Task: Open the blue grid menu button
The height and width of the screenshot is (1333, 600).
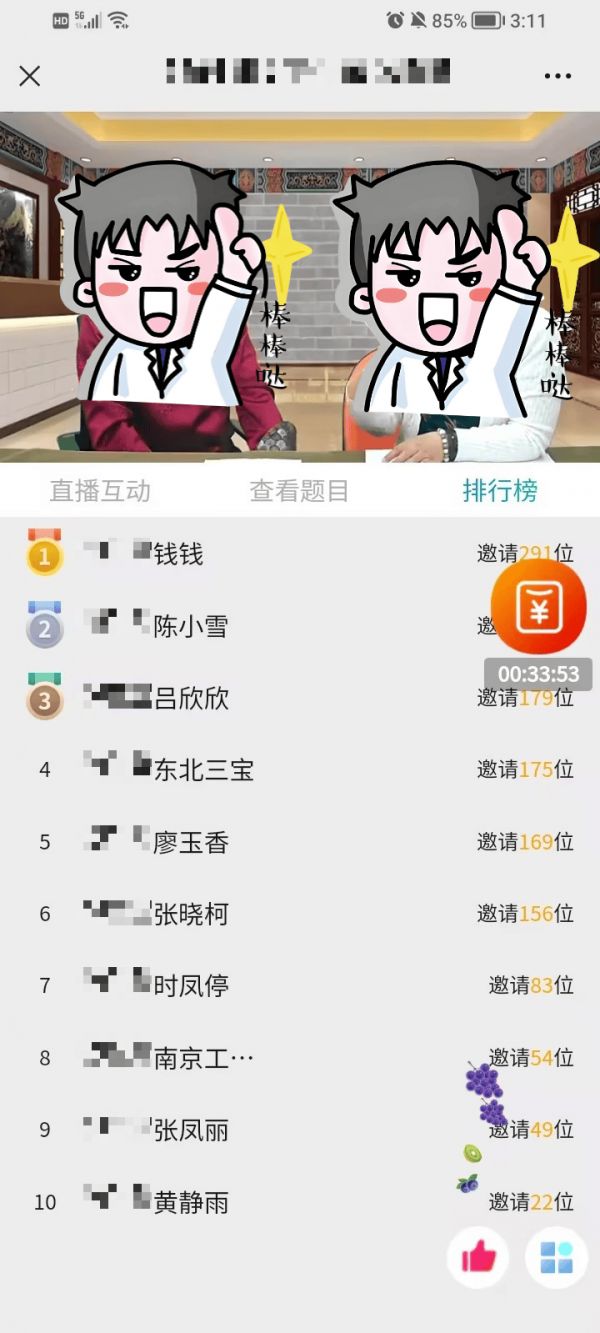Action: click(x=556, y=1257)
